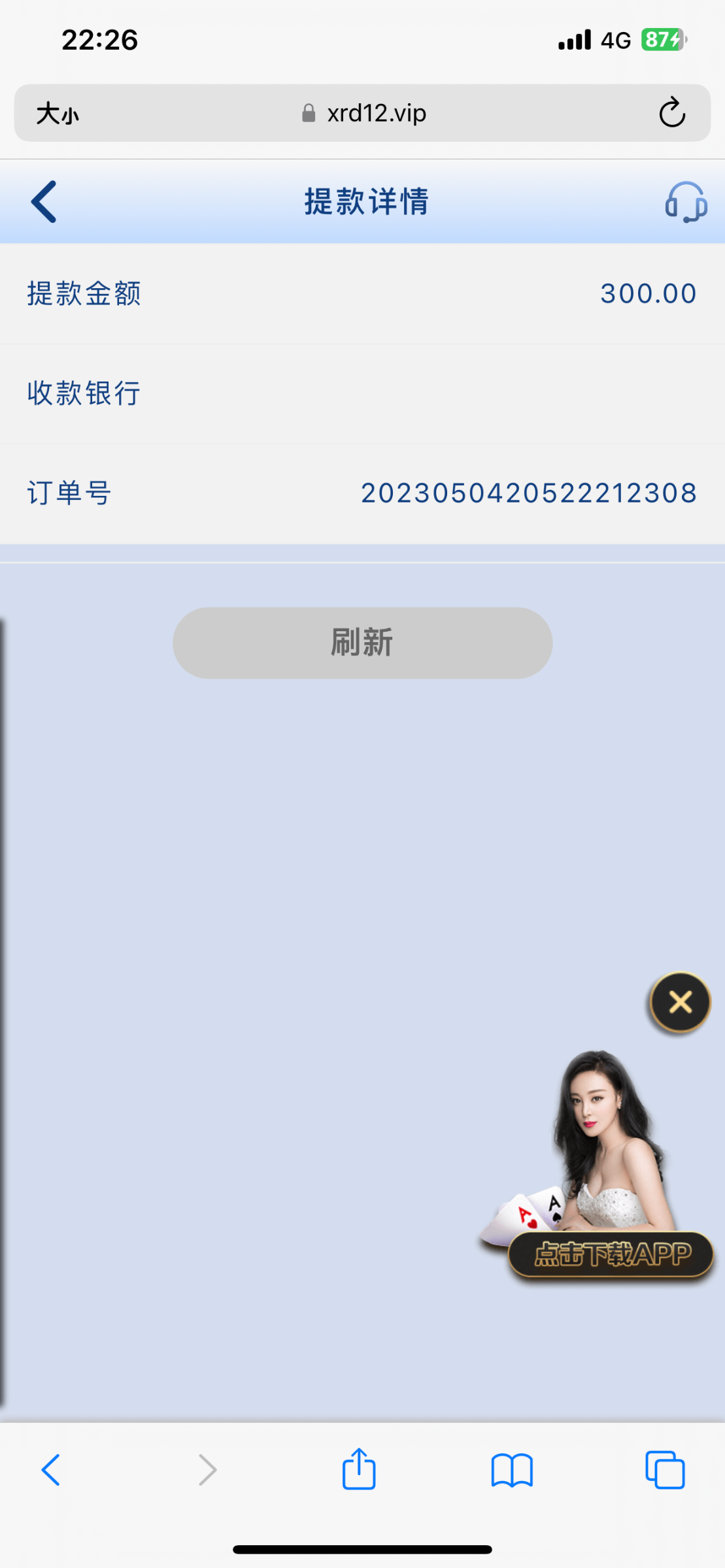
Task: Go back from the 提款详情 page
Action: [44, 202]
